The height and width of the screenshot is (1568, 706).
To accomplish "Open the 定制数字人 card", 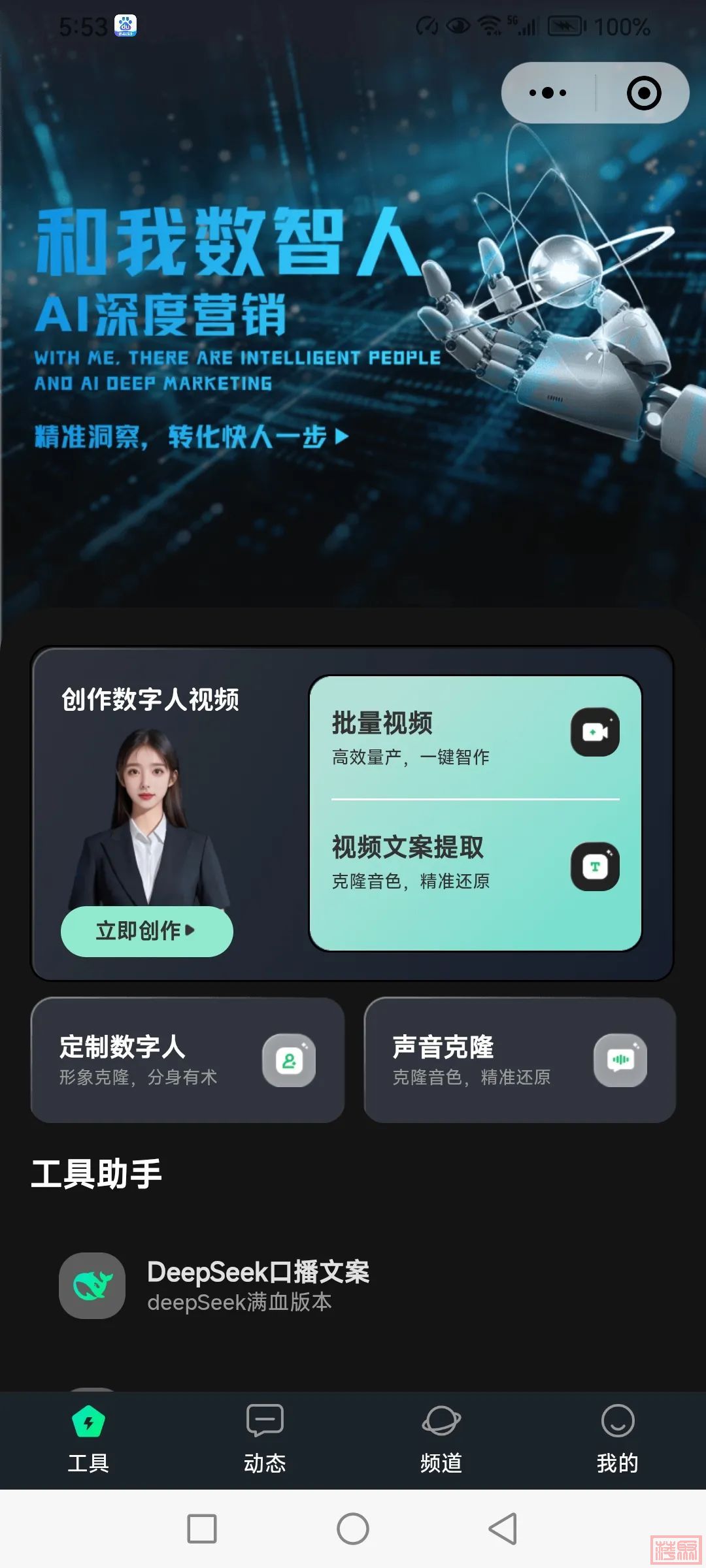I will (188, 1060).
